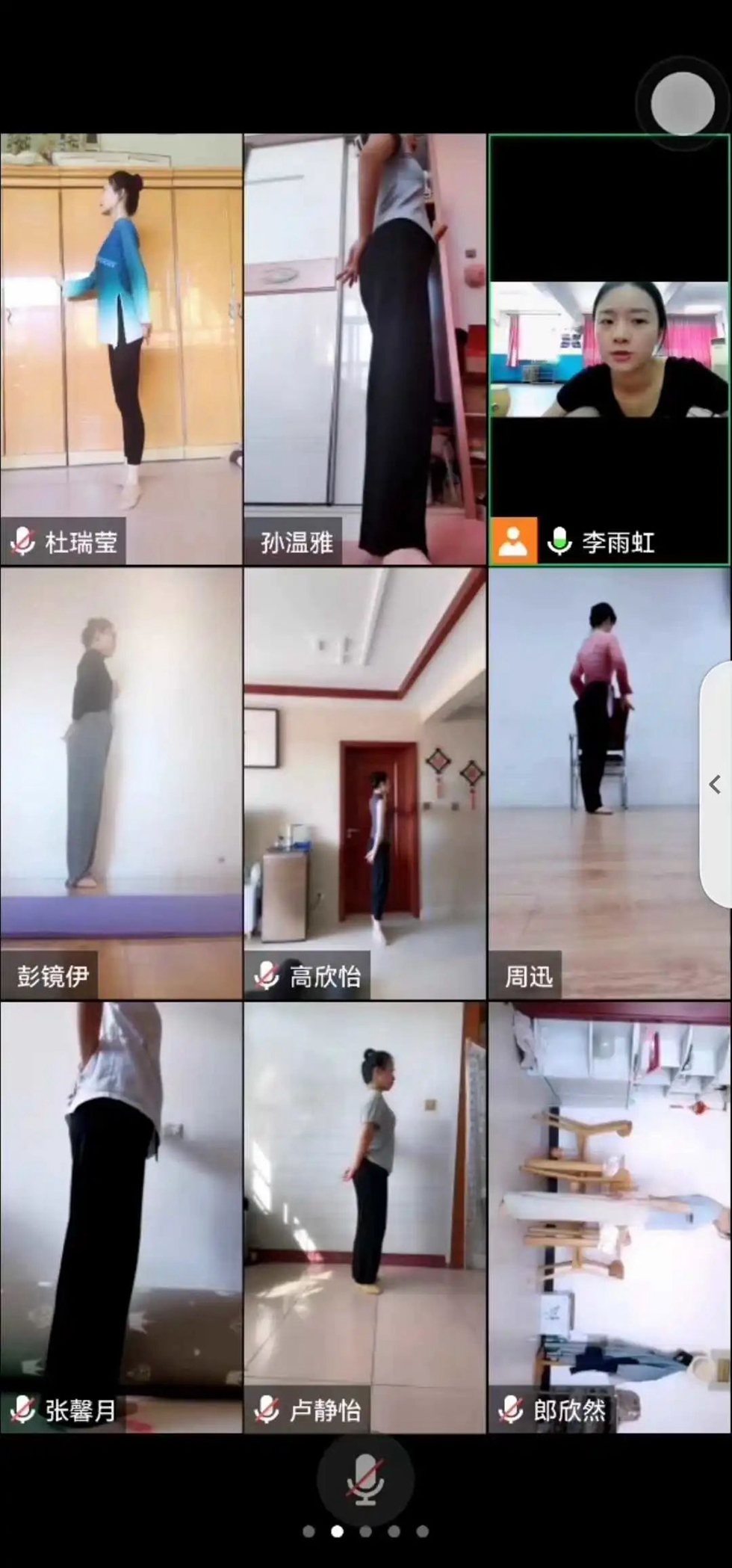The height and width of the screenshot is (1568, 732).
Task: Unmute the microphone at the bottom
Action: point(365,1478)
